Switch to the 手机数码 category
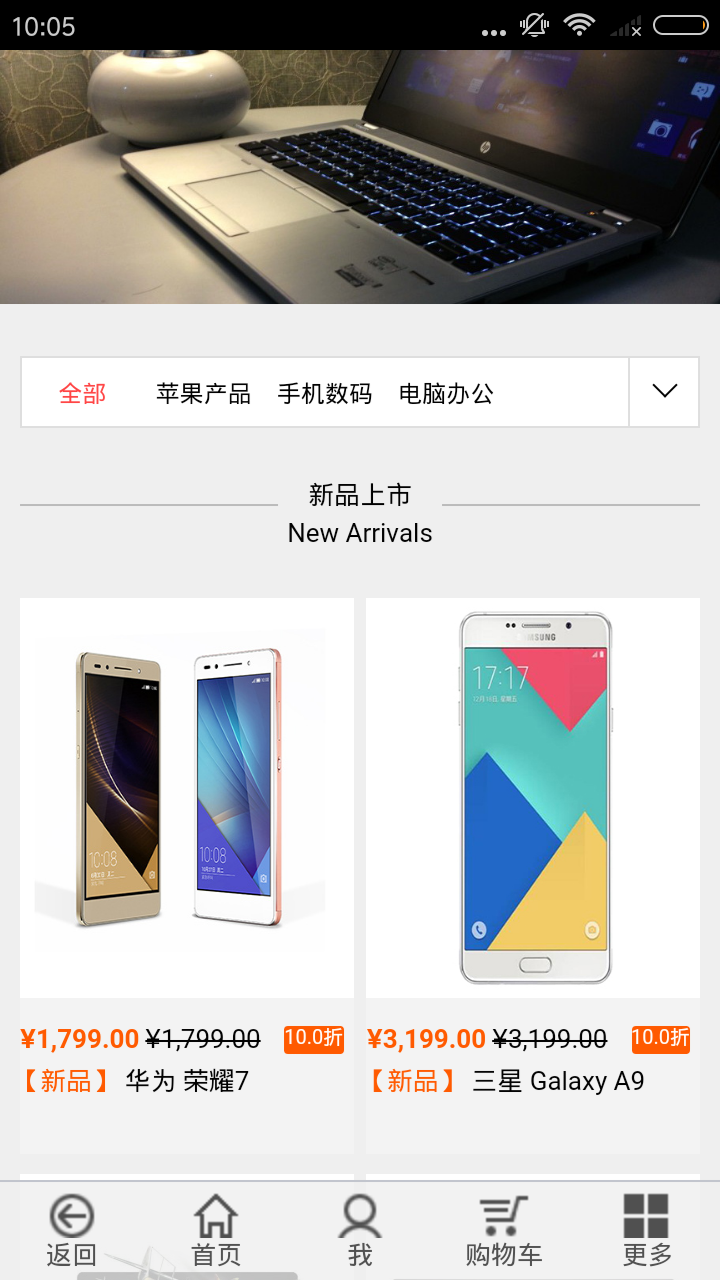Viewport: 720px width, 1280px height. coord(324,393)
